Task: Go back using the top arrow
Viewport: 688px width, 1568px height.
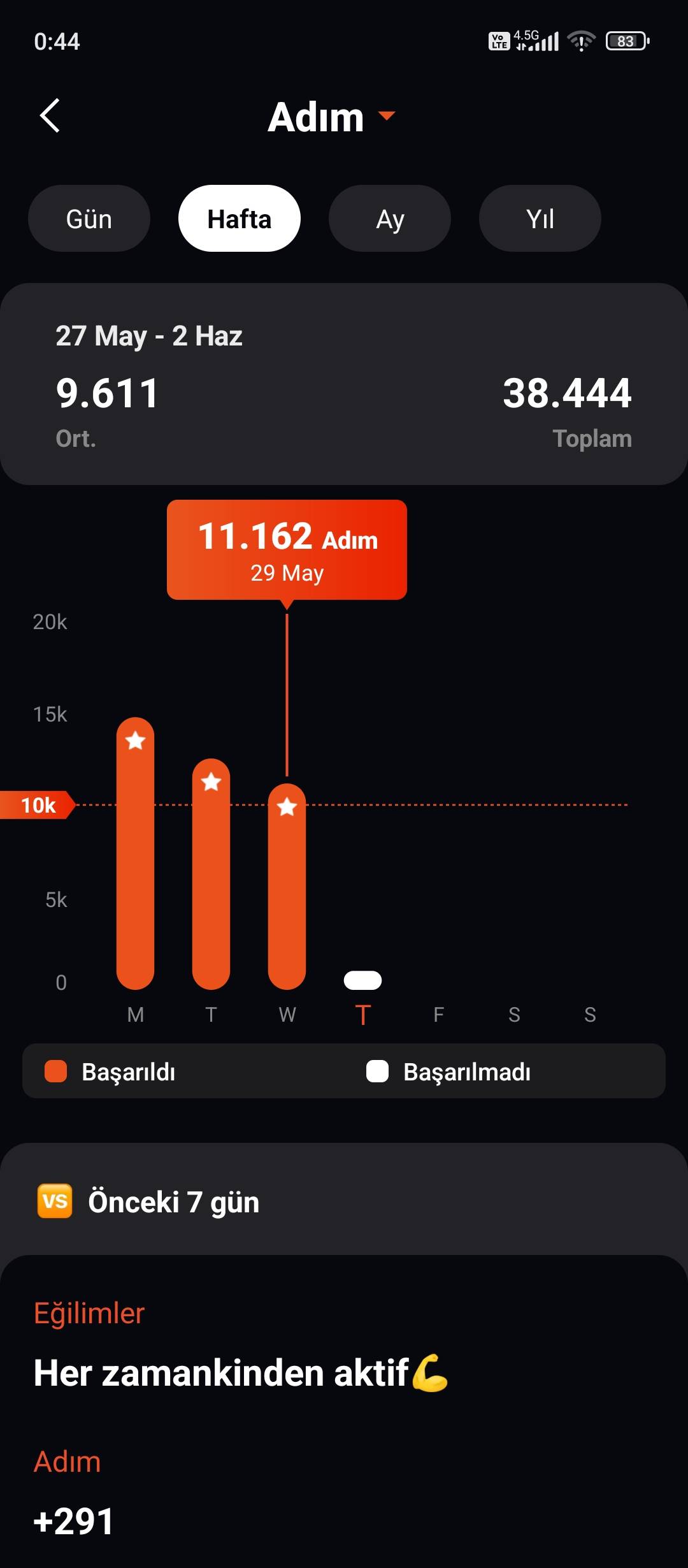Action: point(50,115)
